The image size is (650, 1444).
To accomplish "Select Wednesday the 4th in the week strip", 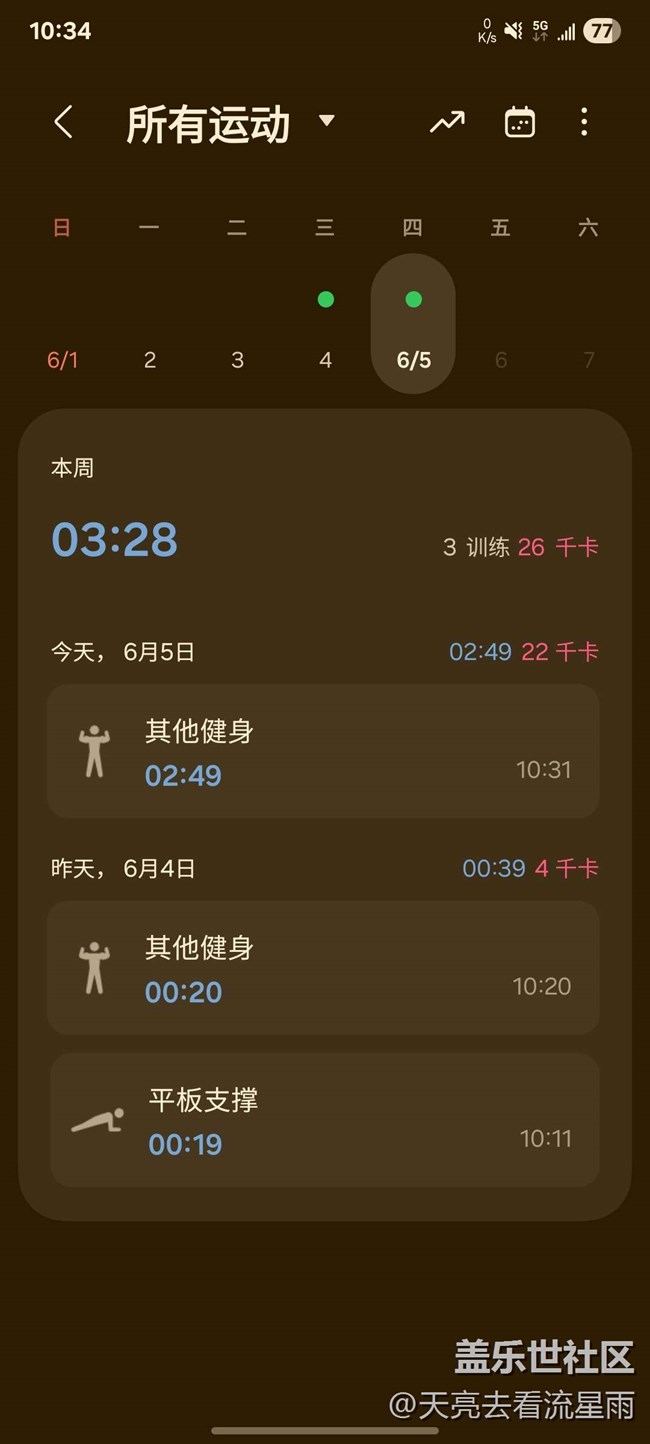I will [x=325, y=325].
